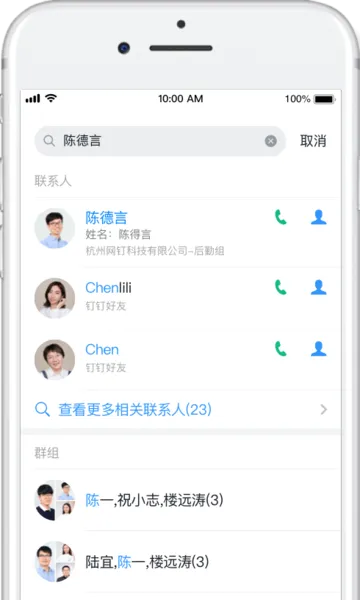View more related contacts (23)
Image resolution: width=360 pixels, height=600 pixels.
[x=181, y=410]
